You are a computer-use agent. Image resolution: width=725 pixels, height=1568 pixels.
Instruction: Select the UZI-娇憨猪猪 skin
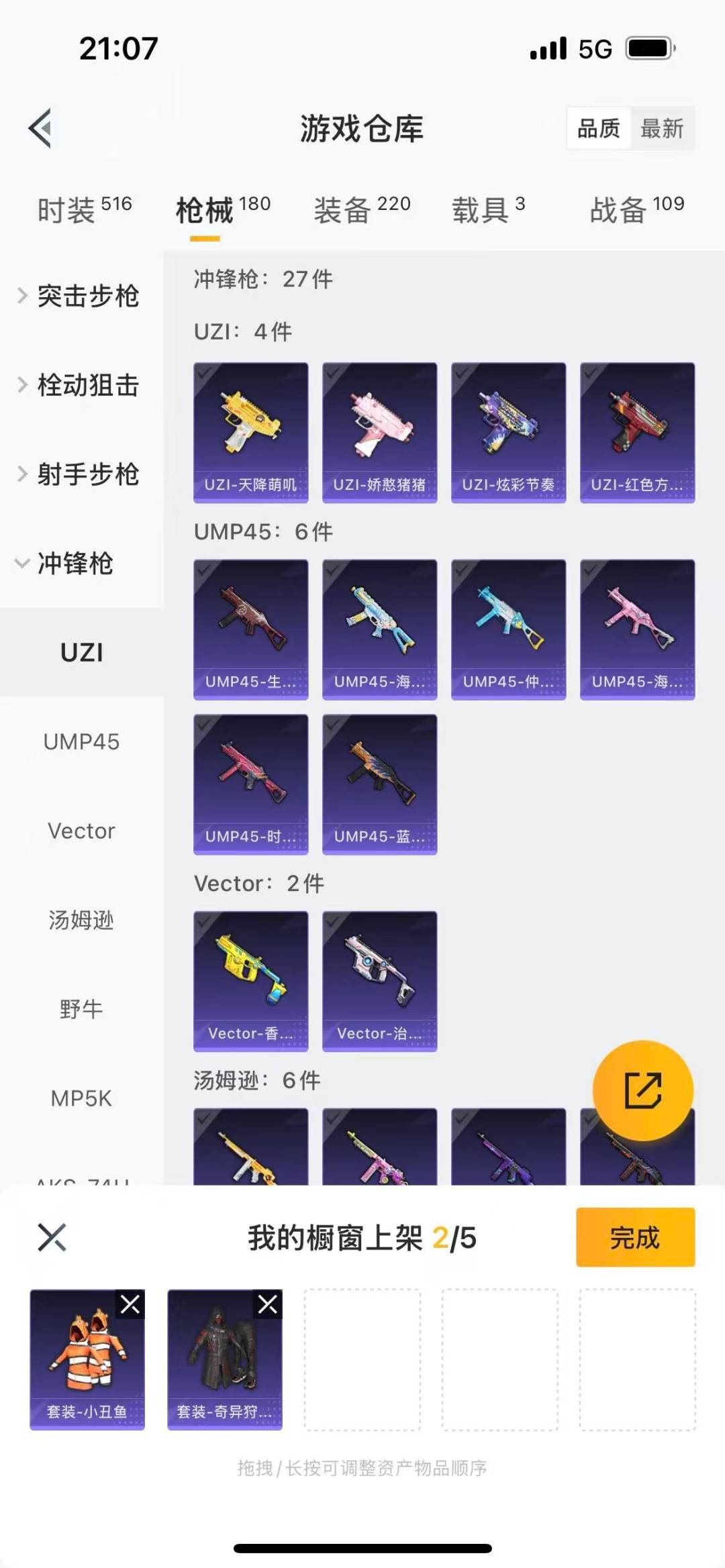coord(380,432)
